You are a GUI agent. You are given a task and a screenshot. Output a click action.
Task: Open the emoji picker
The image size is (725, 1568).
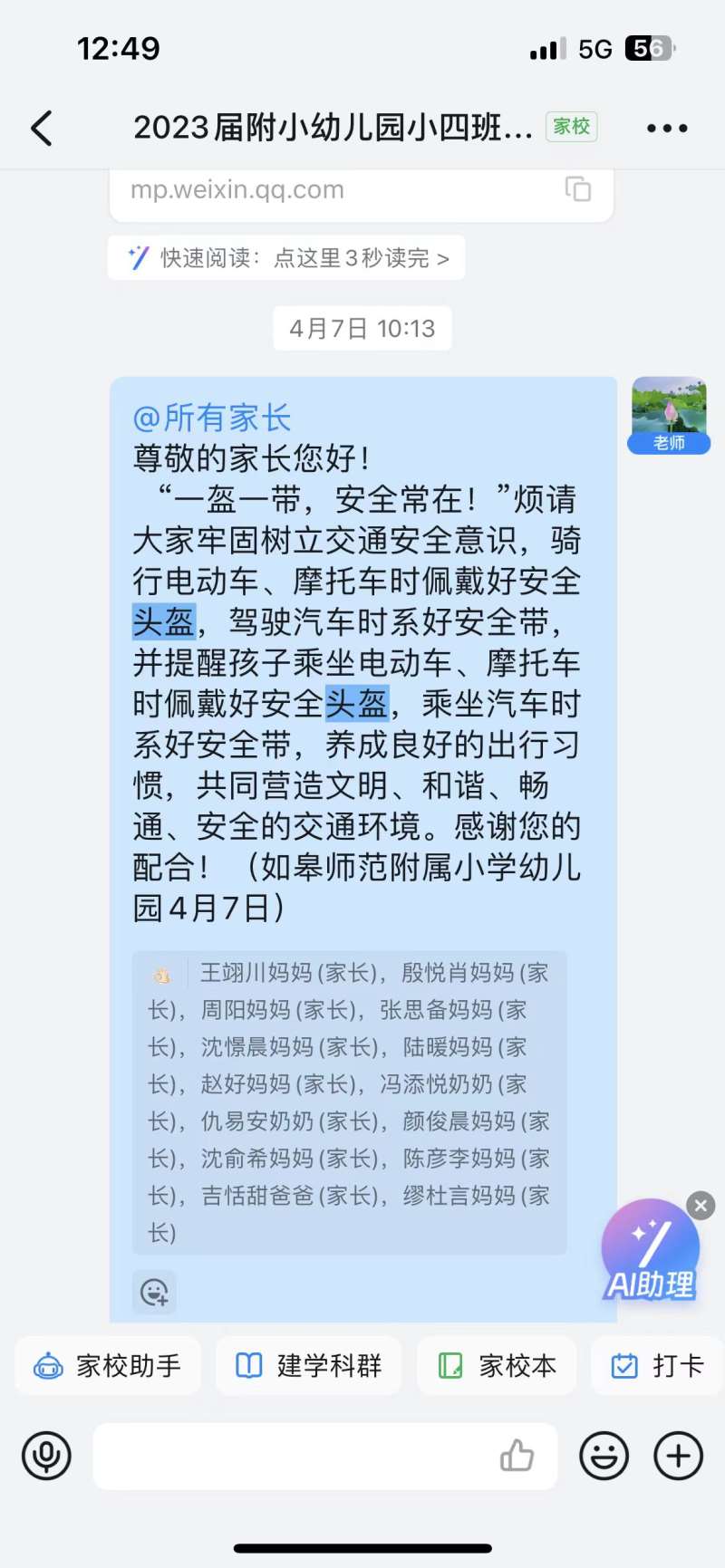[604, 1456]
